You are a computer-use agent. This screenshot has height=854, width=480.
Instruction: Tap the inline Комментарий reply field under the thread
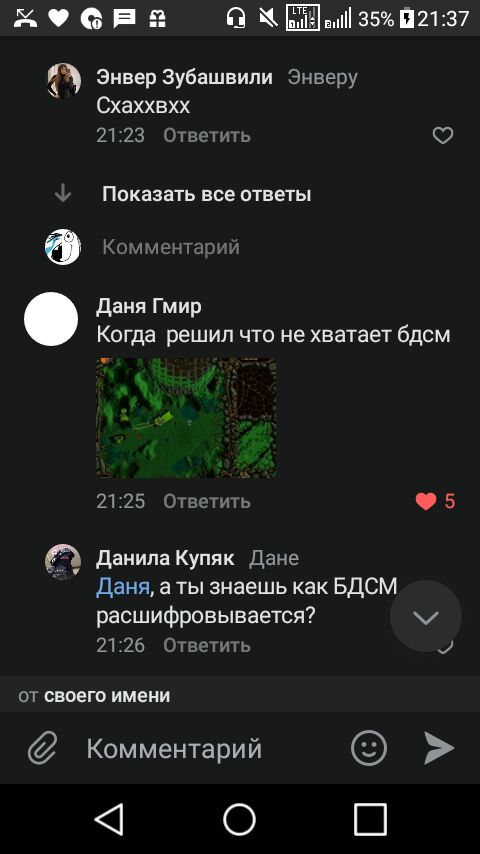click(x=171, y=247)
